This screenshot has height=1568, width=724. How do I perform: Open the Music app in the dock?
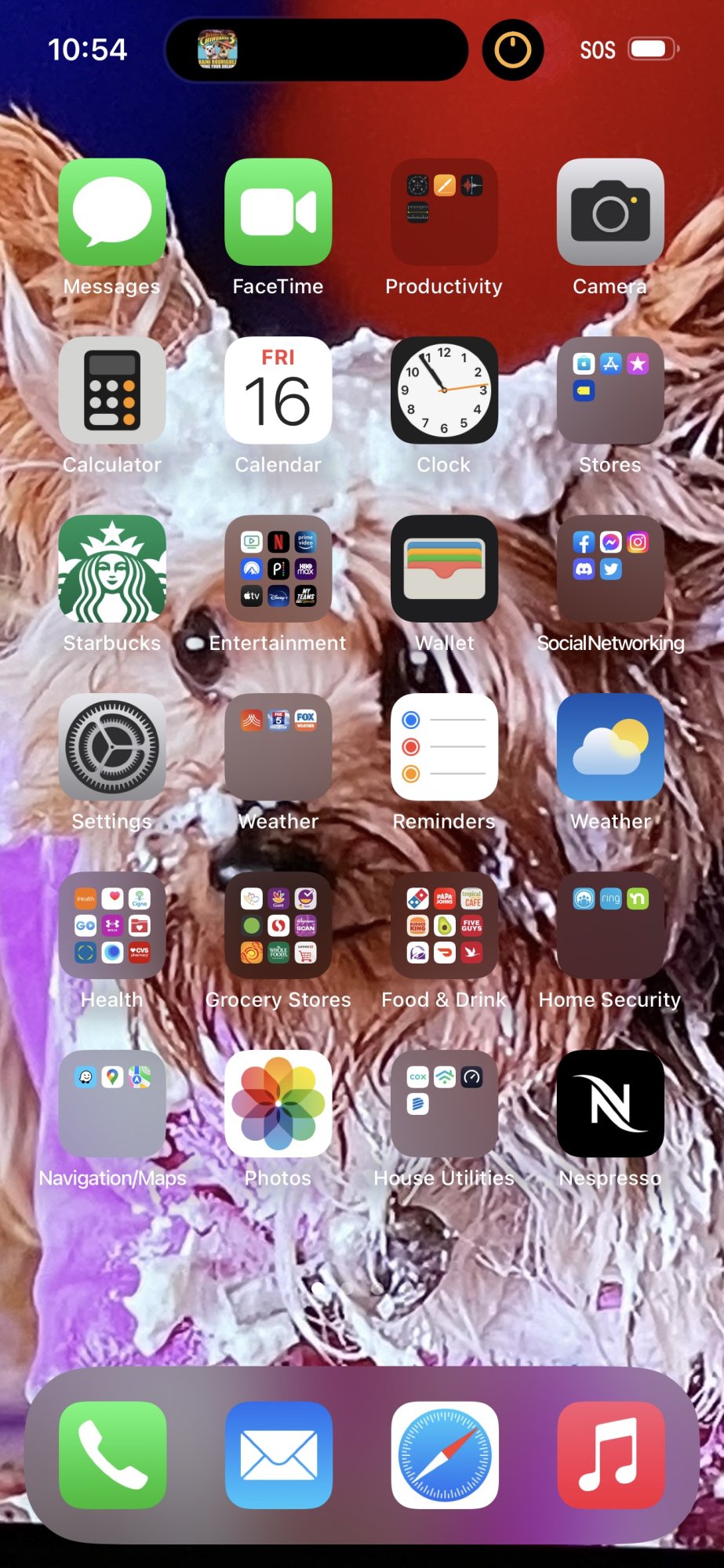pyautogui.click(x=610, y=1455)
